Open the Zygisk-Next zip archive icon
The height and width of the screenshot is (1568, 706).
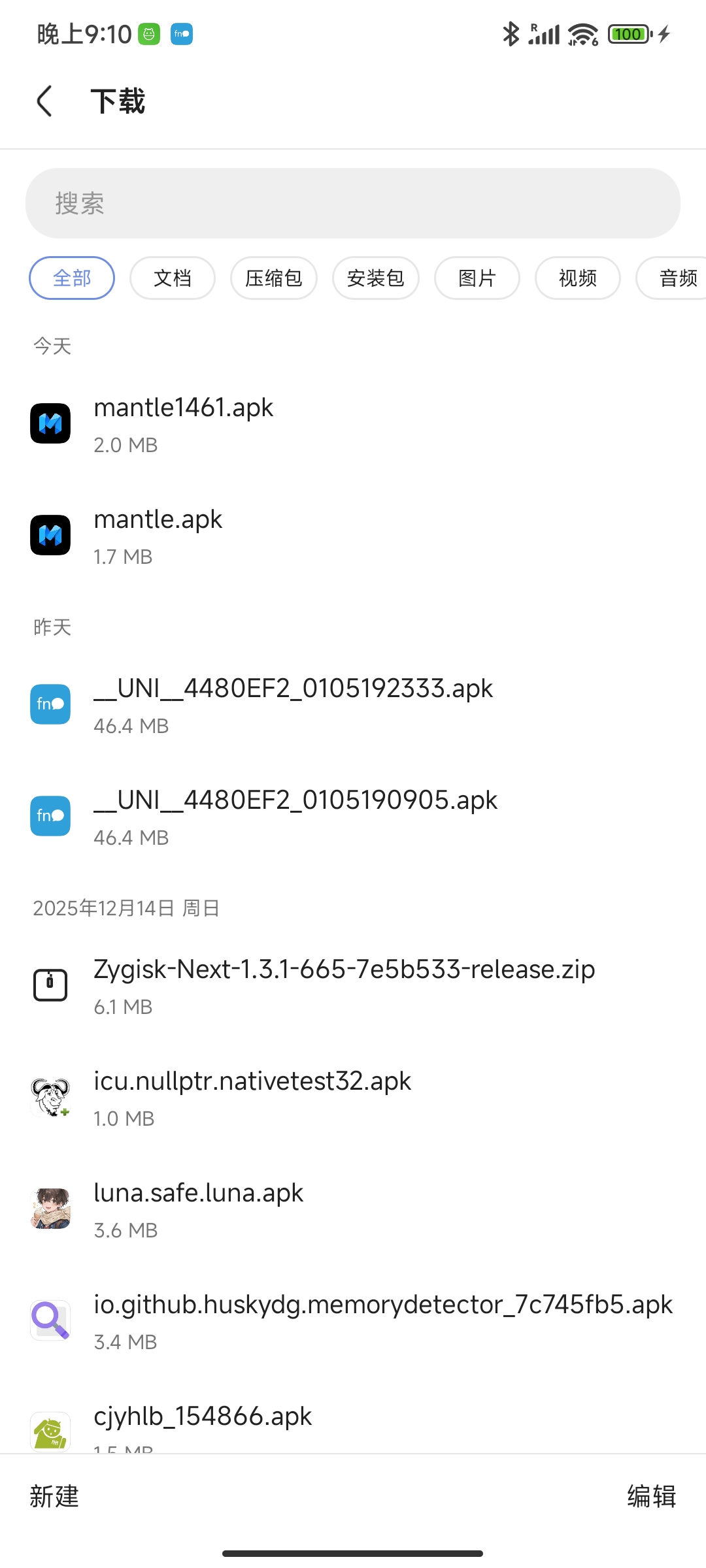50,985
